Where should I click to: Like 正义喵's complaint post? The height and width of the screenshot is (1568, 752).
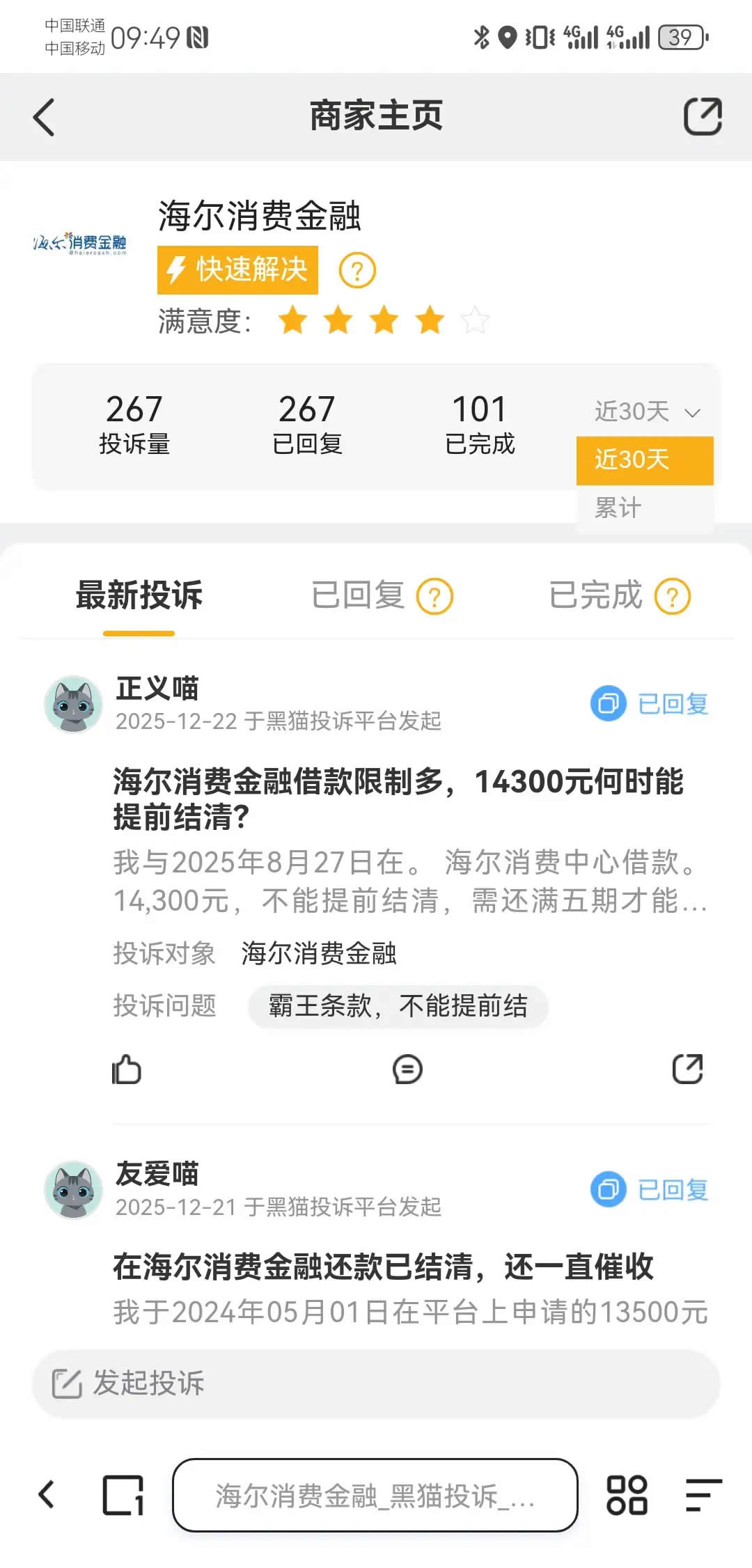tap(127, 1069)
